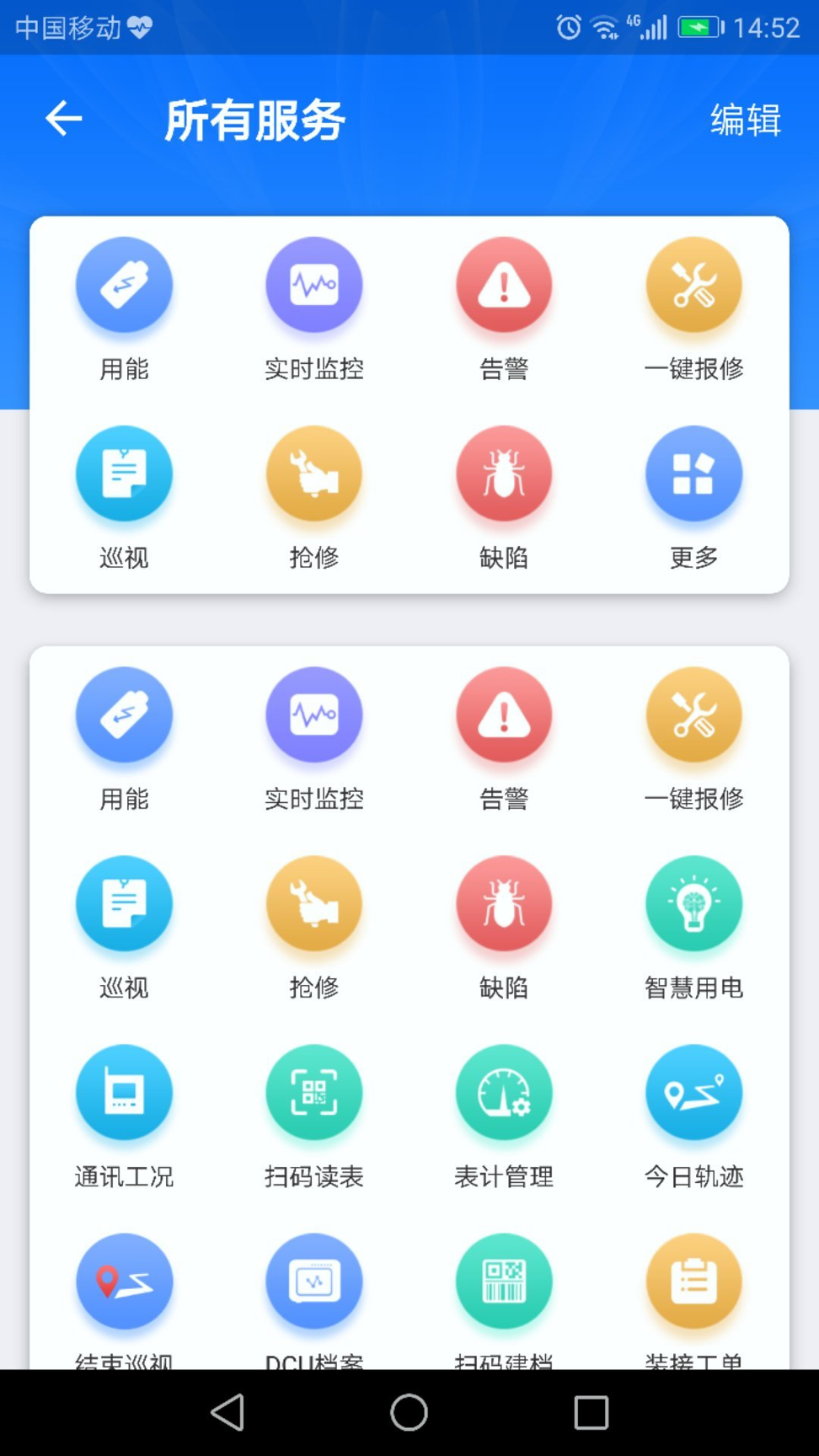Open the 巡视 inspection service
This screenshot has width=819, height=1456.
click(x=125, y=474)
